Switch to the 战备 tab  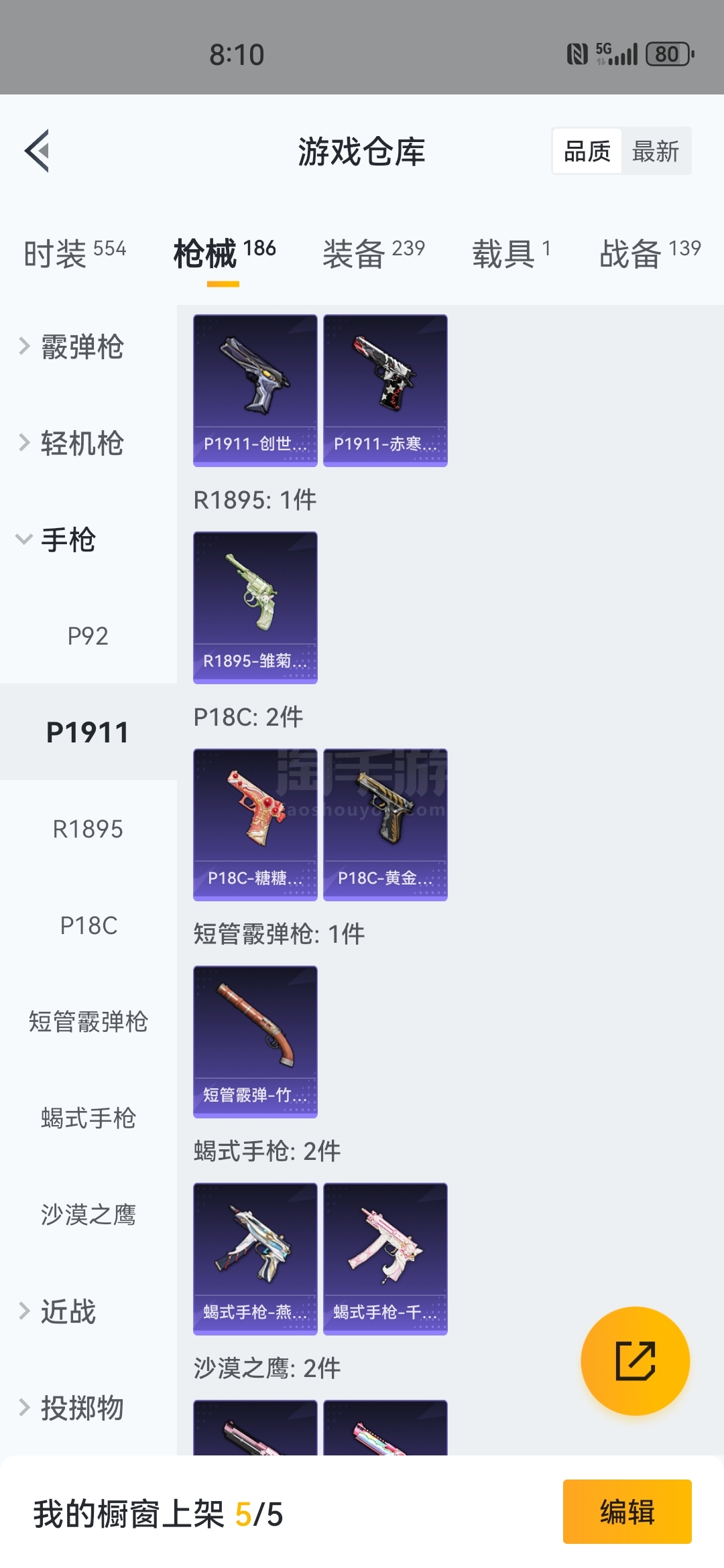click(649, 254)
